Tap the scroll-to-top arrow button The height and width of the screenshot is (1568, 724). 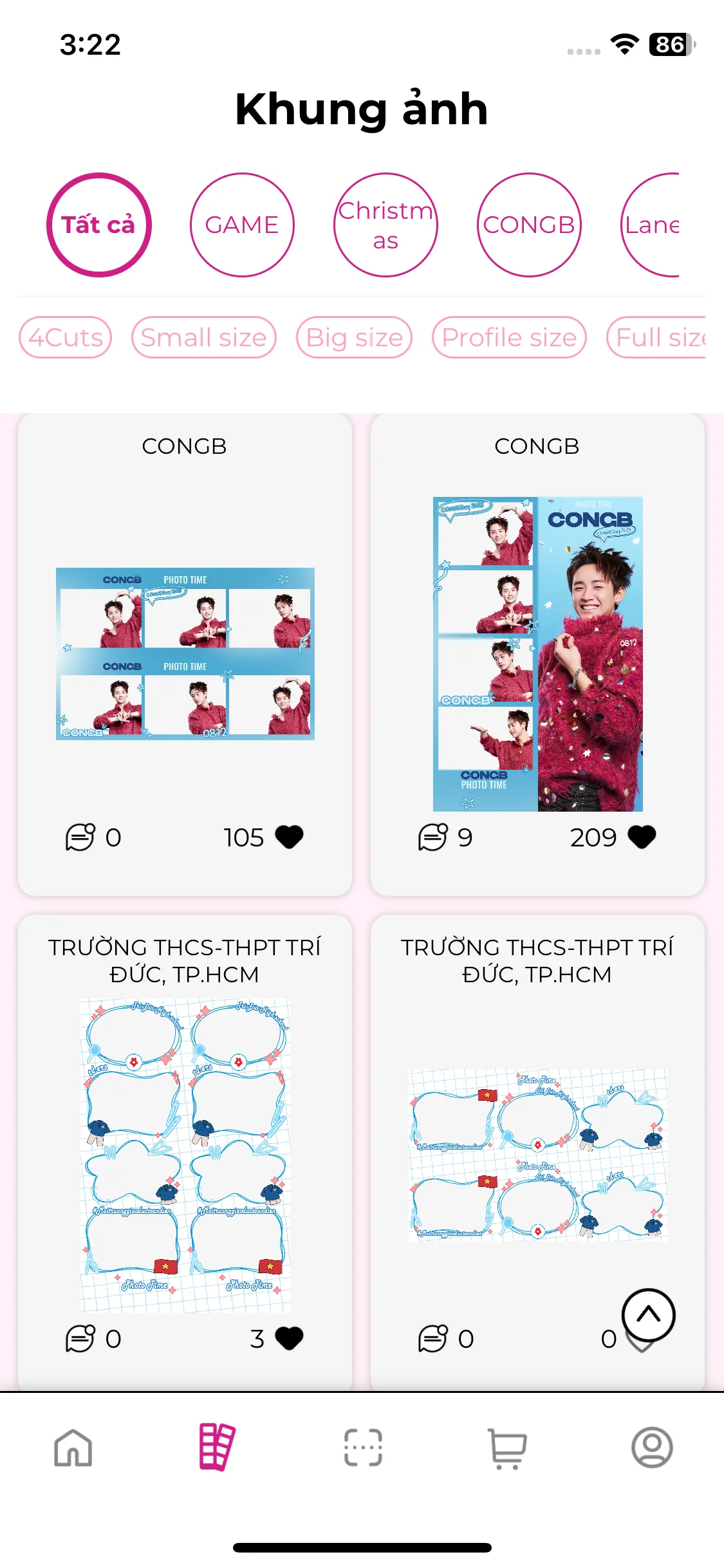click(x=649, y=1315)
